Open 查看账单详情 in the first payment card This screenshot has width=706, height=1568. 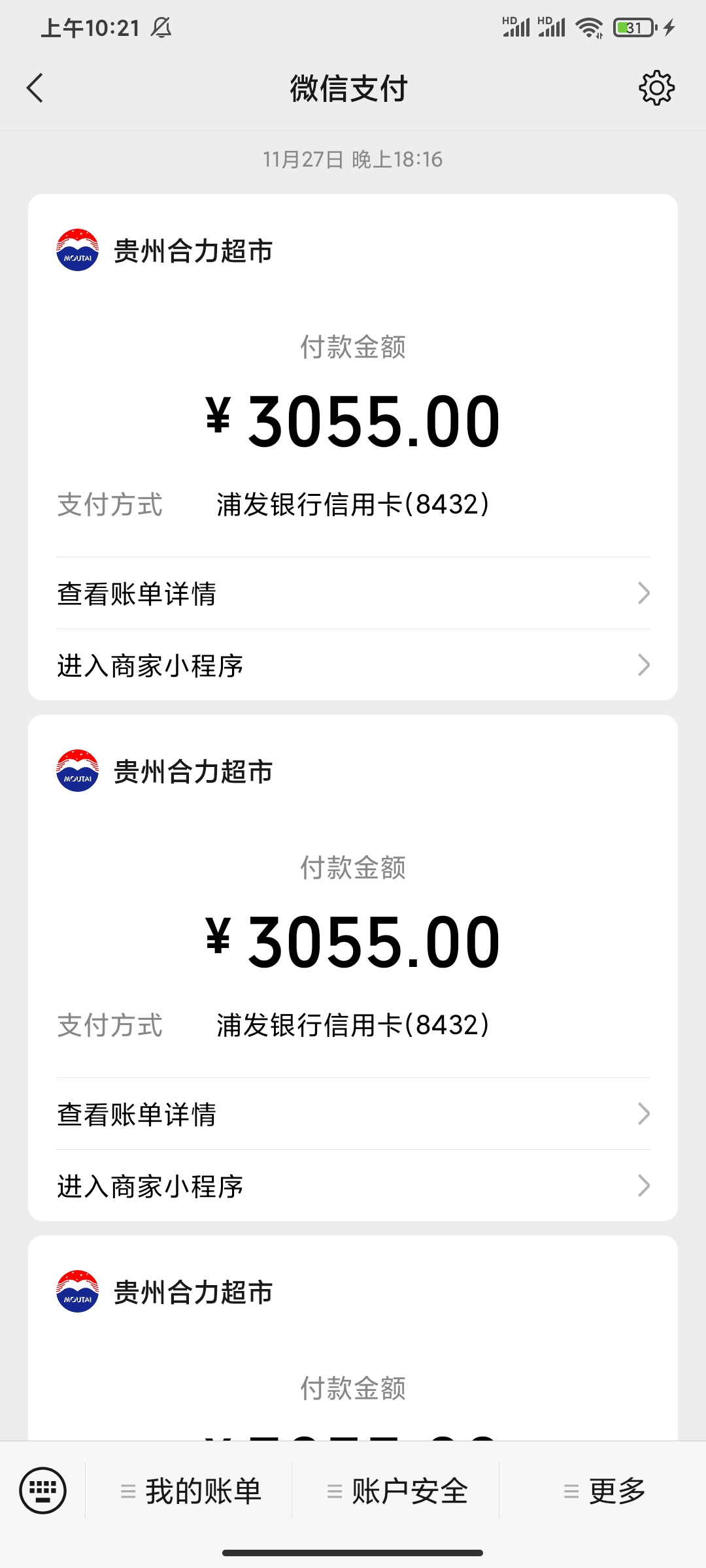pos(353,593)
